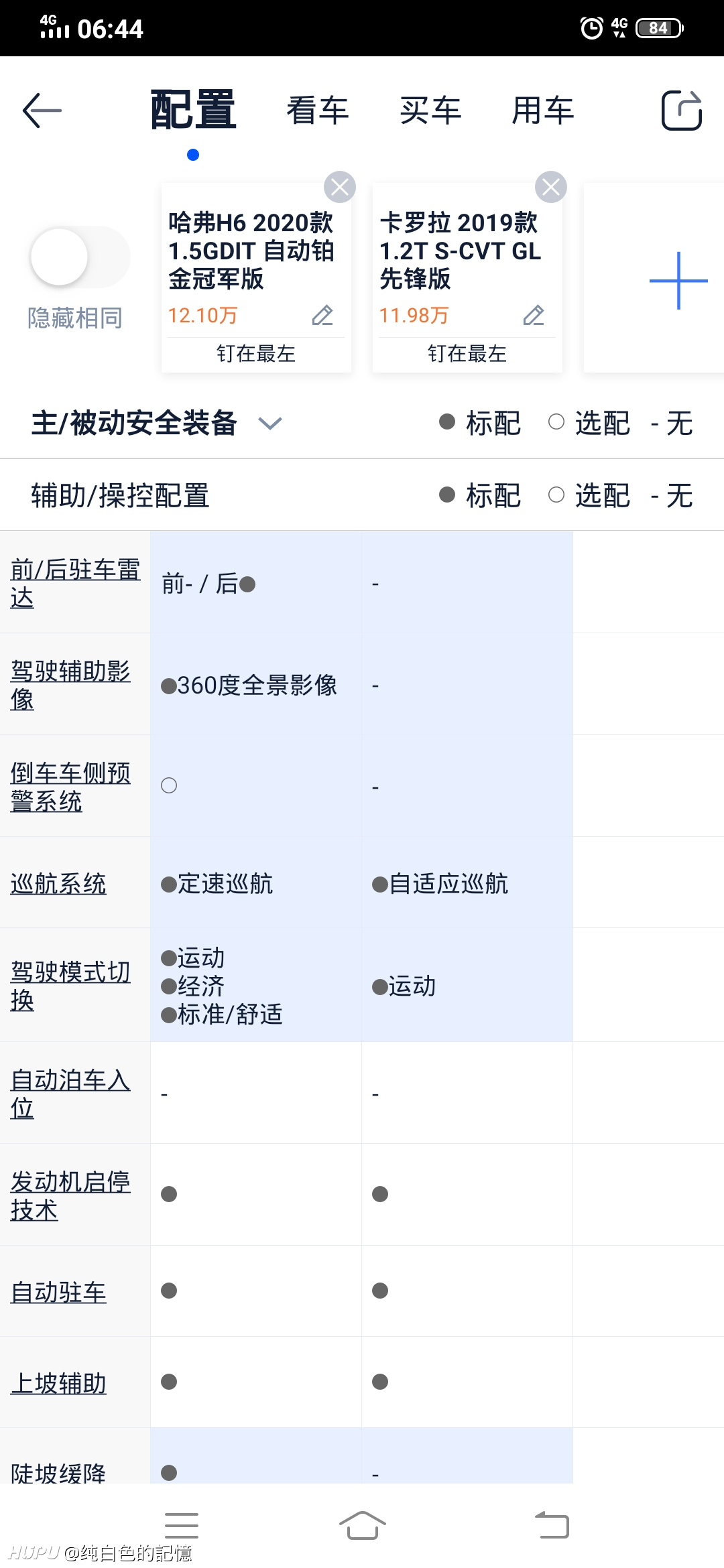
Task: Open the 发动机启停技术 explanation link
Action: (70, 1195)
